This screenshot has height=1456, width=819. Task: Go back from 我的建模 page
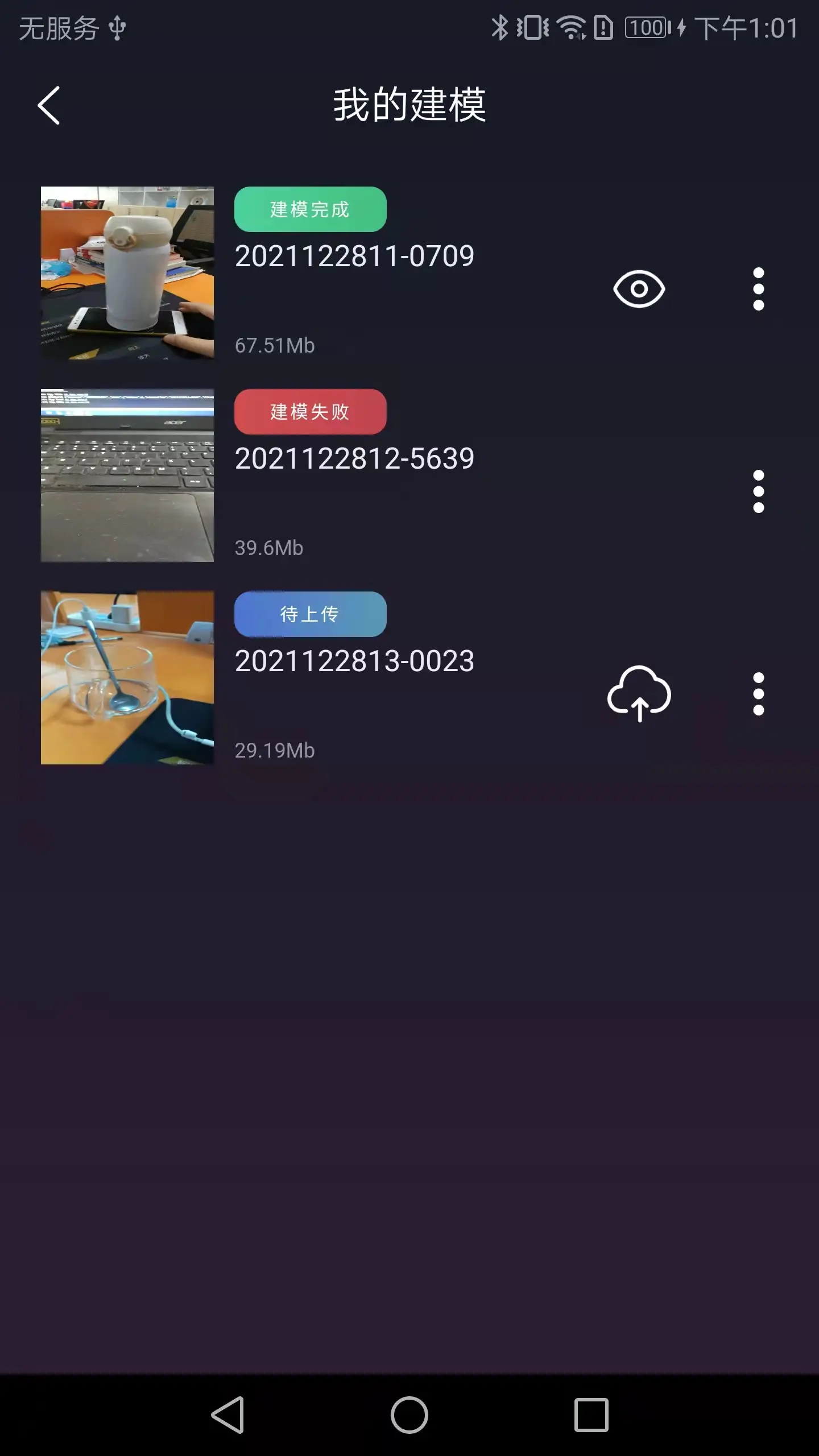pos(49,106)
